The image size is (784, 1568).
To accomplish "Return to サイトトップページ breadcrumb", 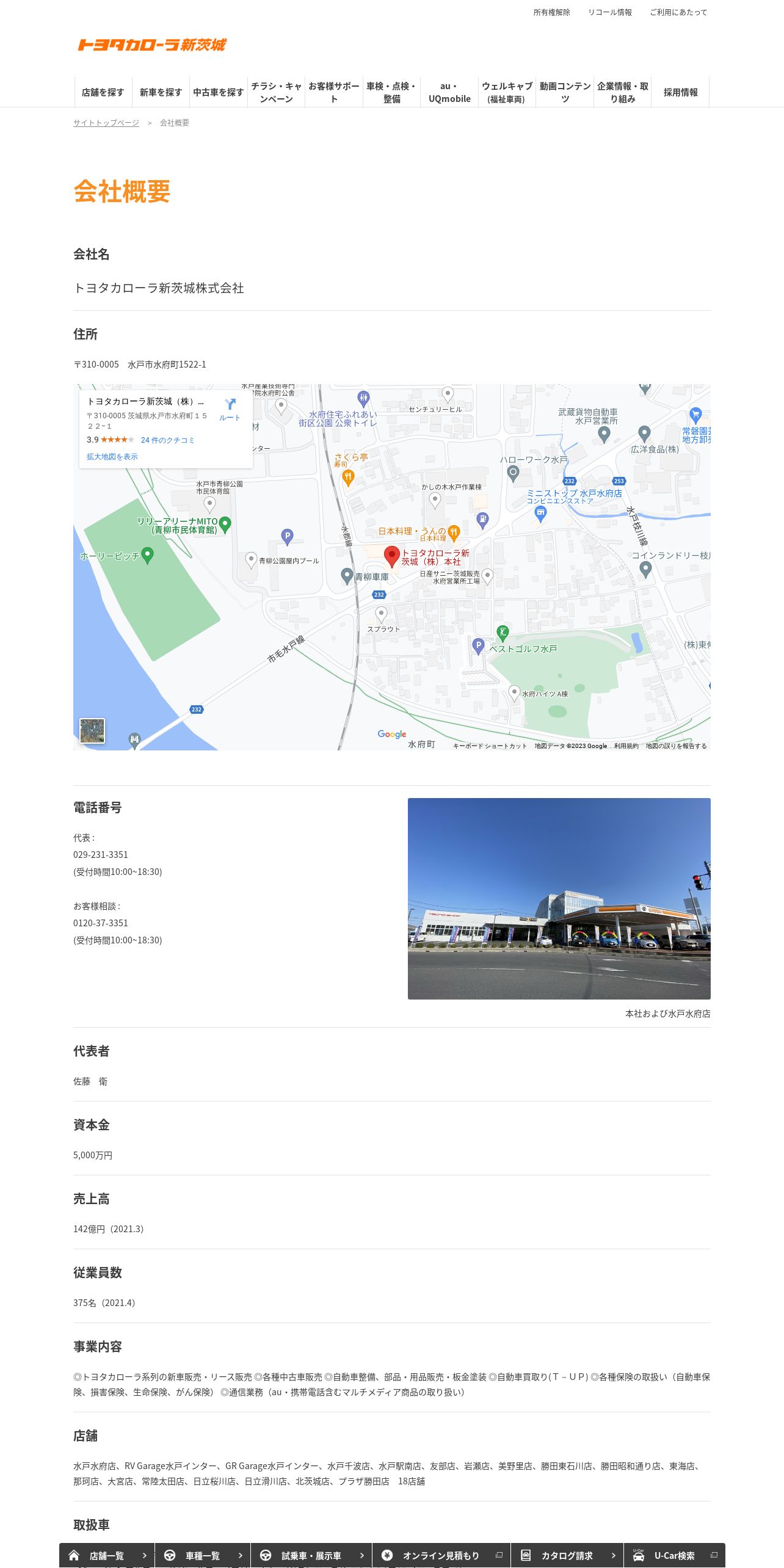I will click(106, 123).
